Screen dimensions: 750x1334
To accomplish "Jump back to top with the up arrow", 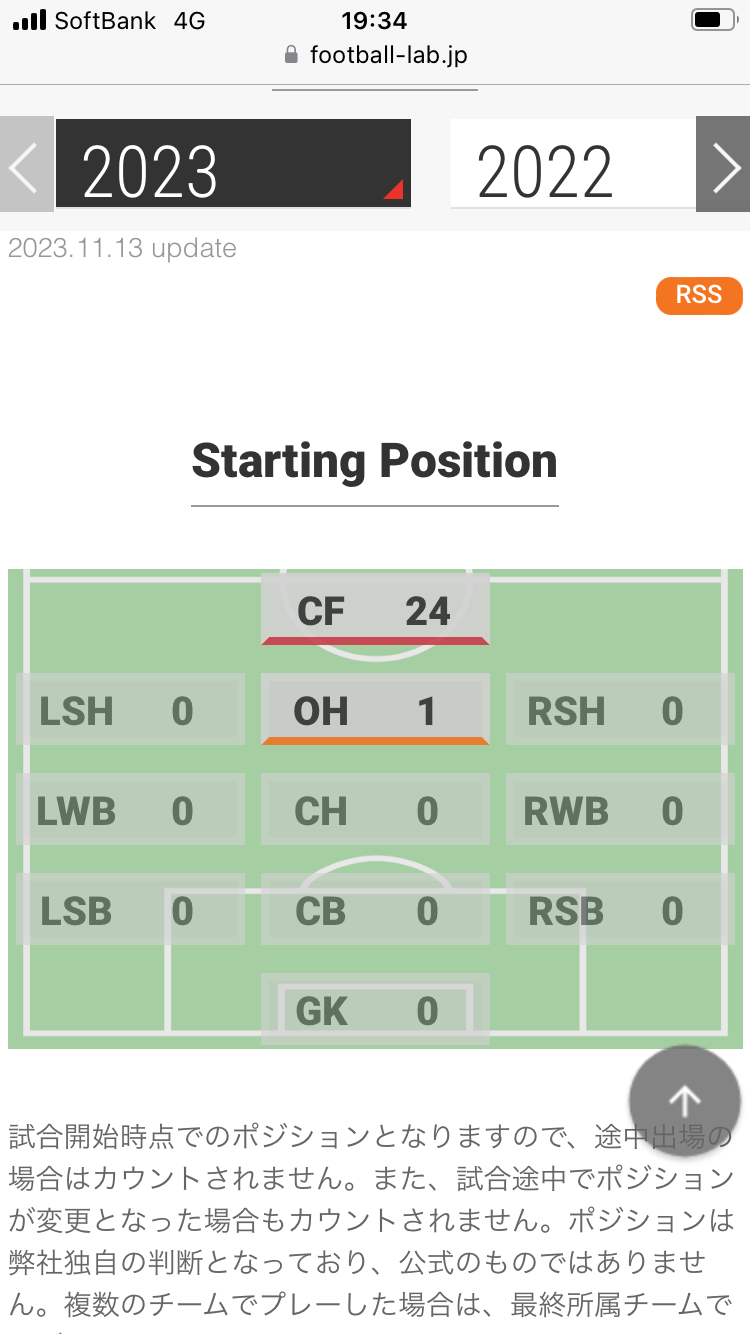I will tap(685, 1101).
